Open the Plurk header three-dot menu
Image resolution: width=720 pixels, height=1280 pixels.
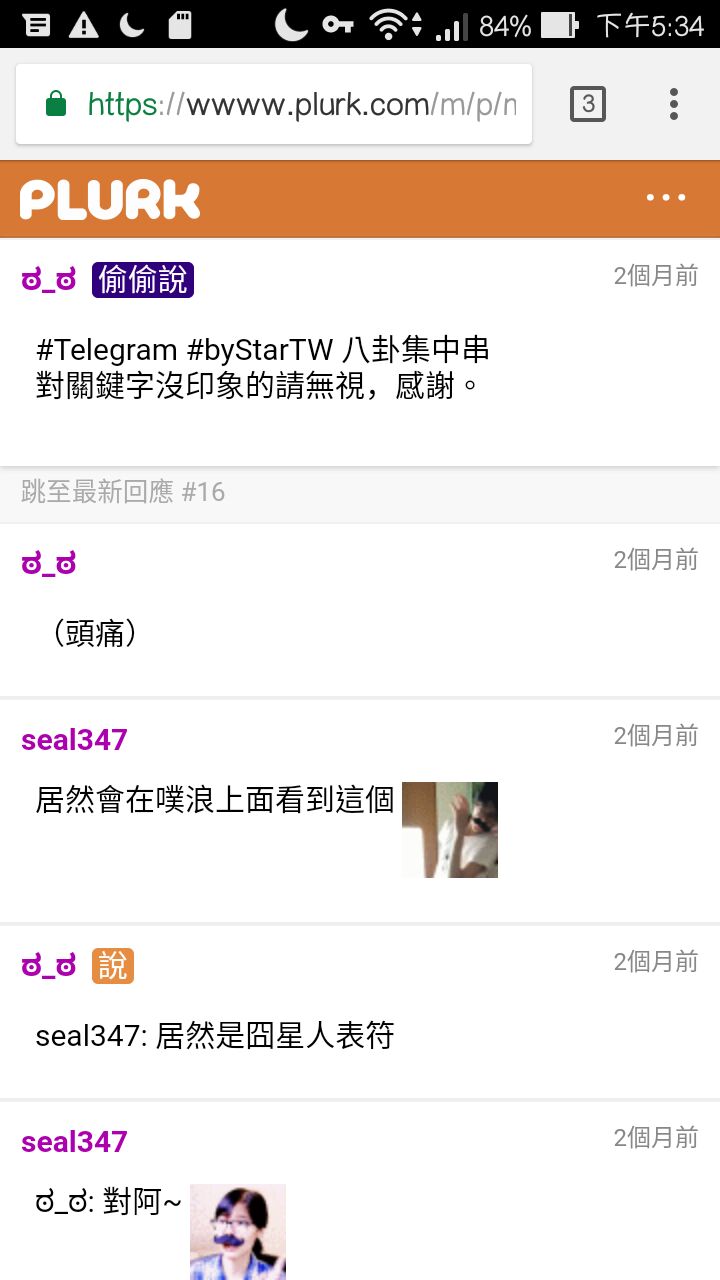[666, 198]
